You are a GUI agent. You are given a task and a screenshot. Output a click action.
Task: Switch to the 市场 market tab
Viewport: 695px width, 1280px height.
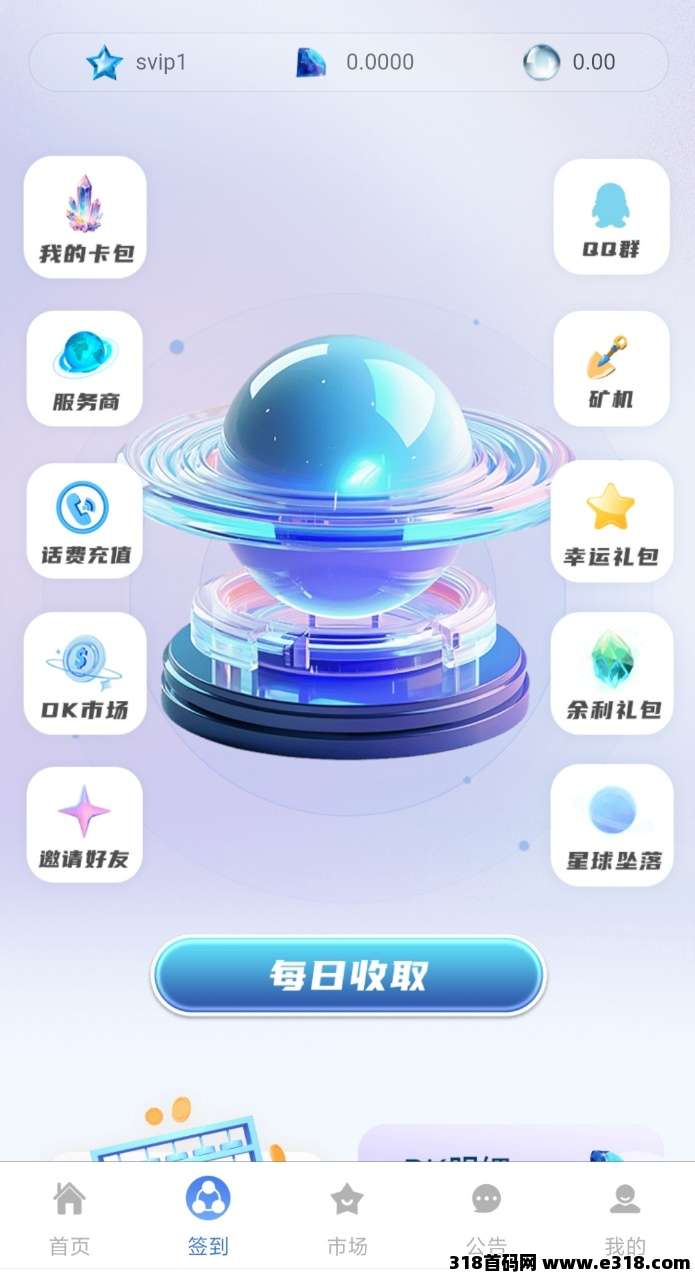(x=347, y=1216)
